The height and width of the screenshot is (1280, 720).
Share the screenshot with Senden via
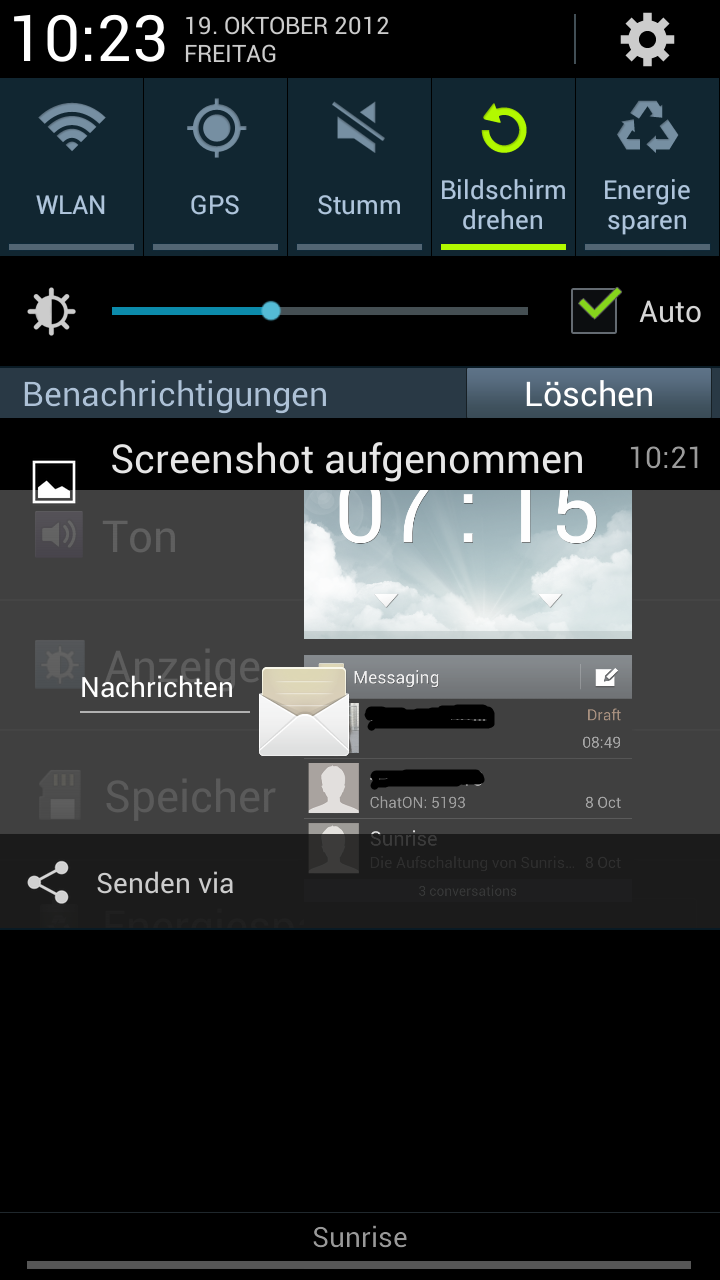(165, 883)
